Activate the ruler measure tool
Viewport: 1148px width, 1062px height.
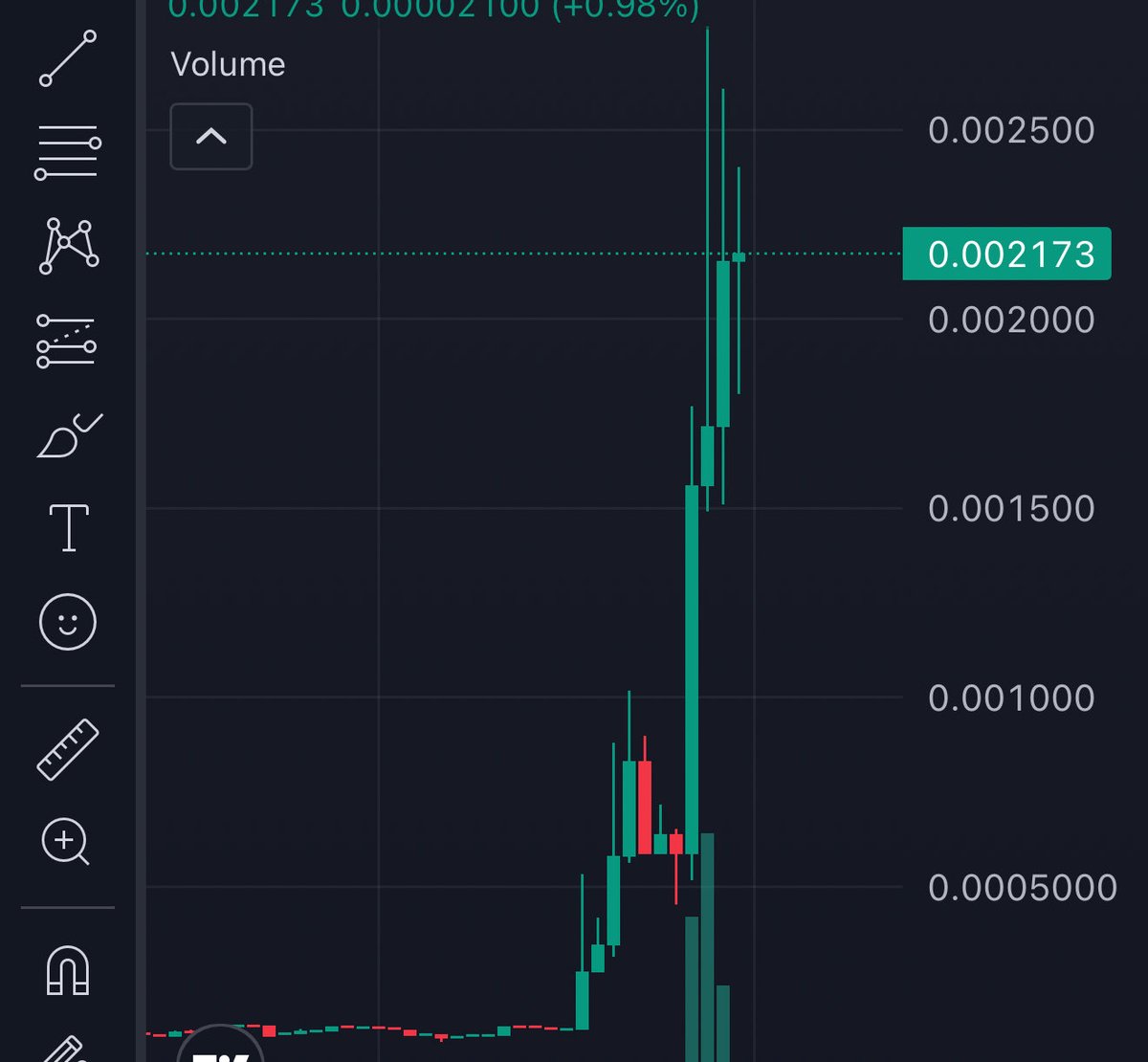click(x=68, y=749)
